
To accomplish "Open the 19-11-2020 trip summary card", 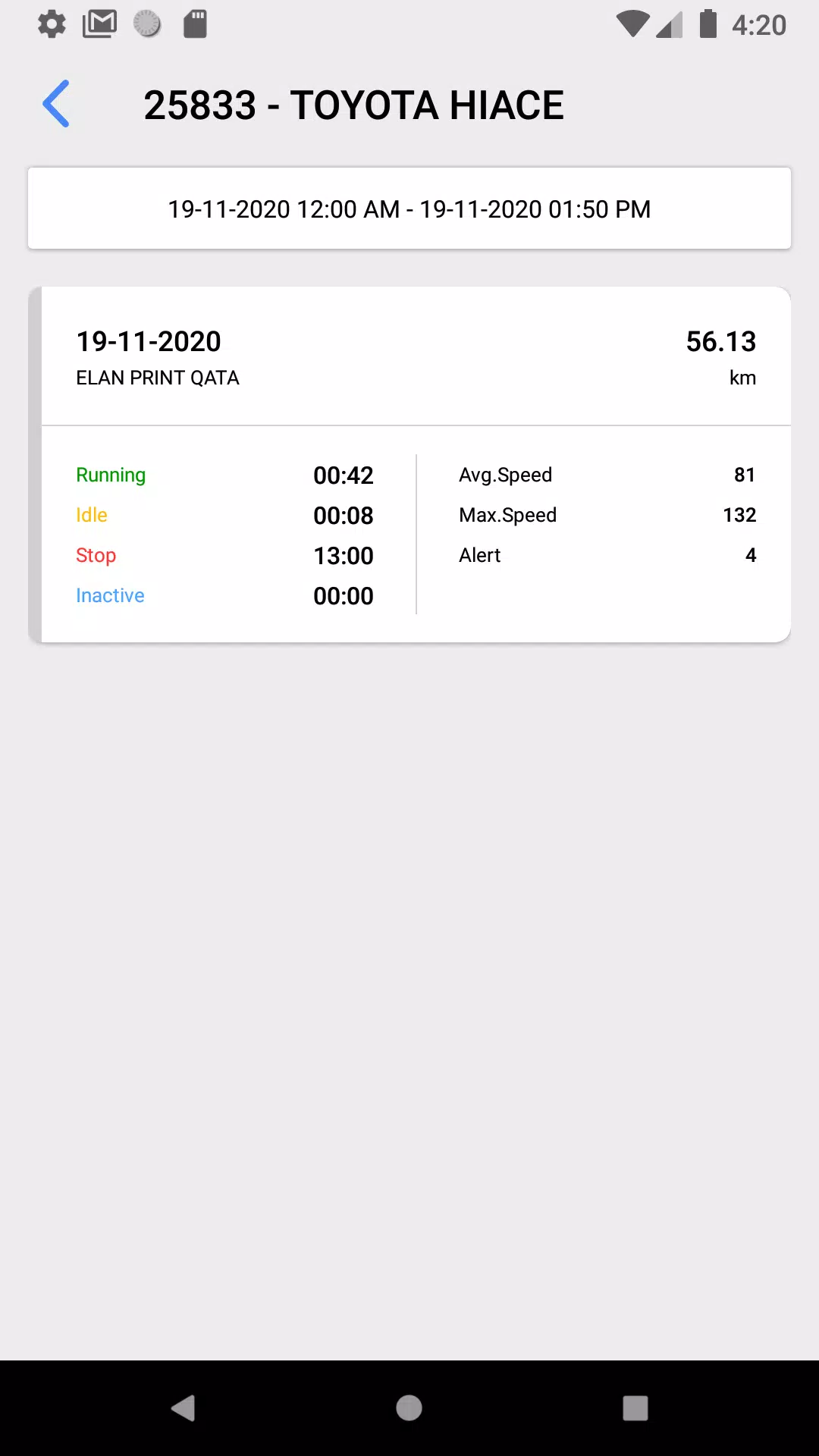I will 409,464.
